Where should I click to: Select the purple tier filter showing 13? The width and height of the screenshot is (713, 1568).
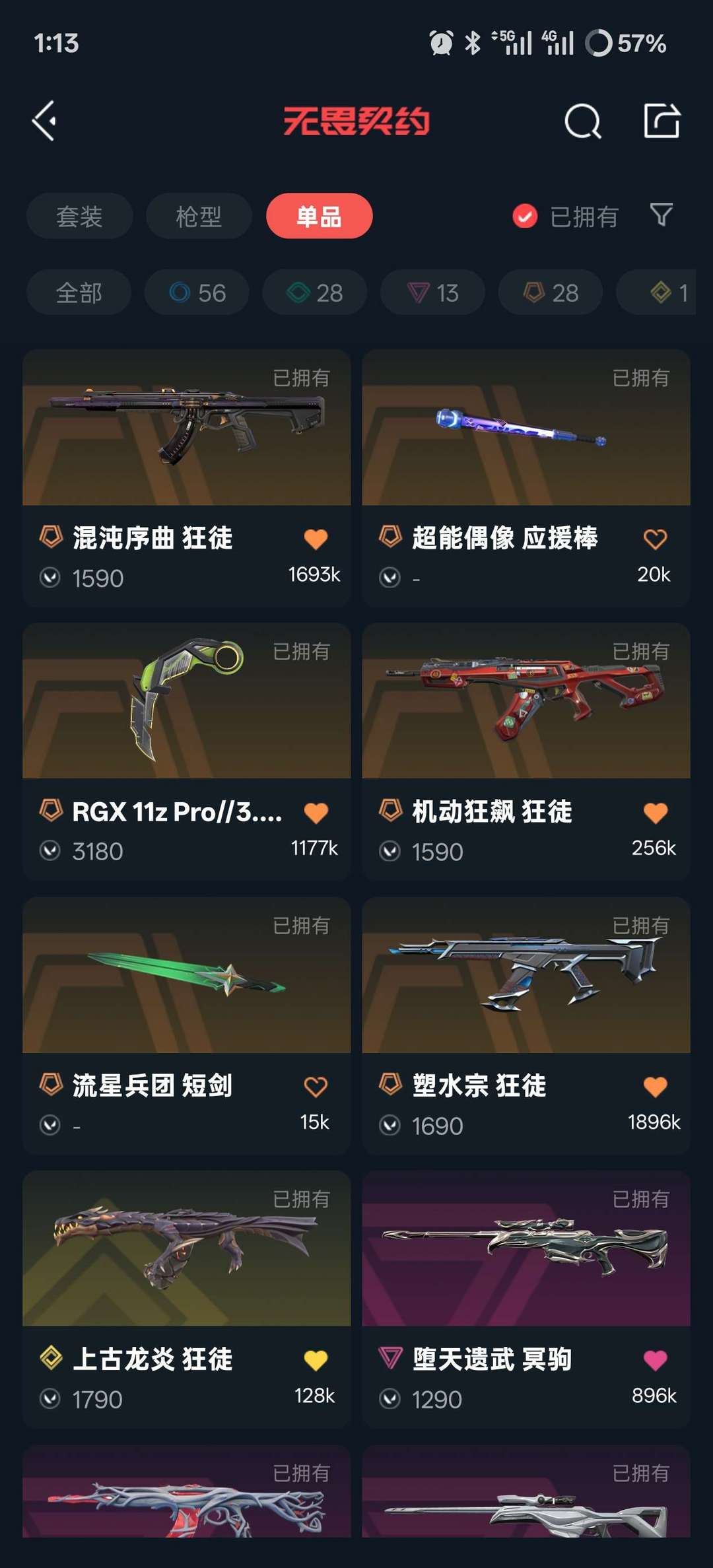point(431,292)
